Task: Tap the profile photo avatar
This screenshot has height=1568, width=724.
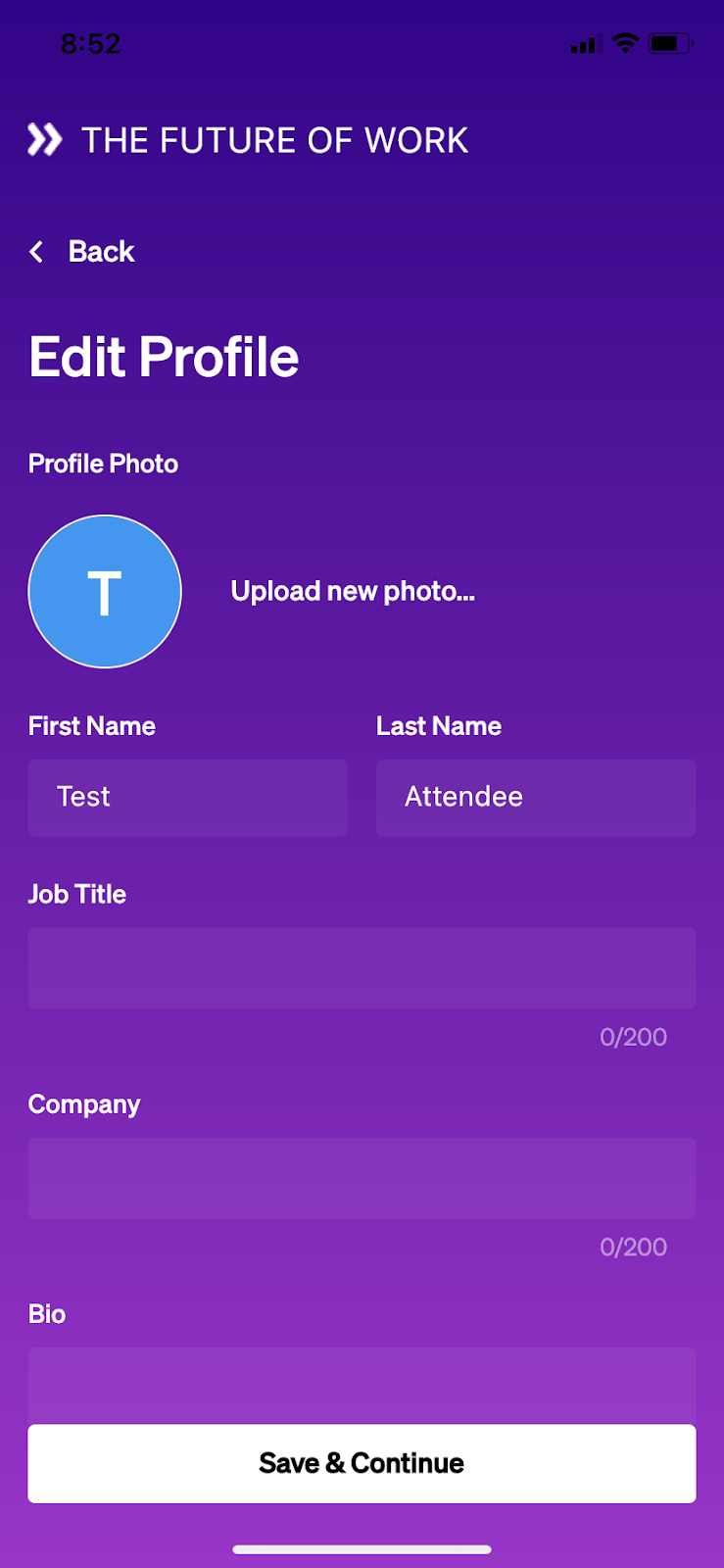Action: point(105,592)
